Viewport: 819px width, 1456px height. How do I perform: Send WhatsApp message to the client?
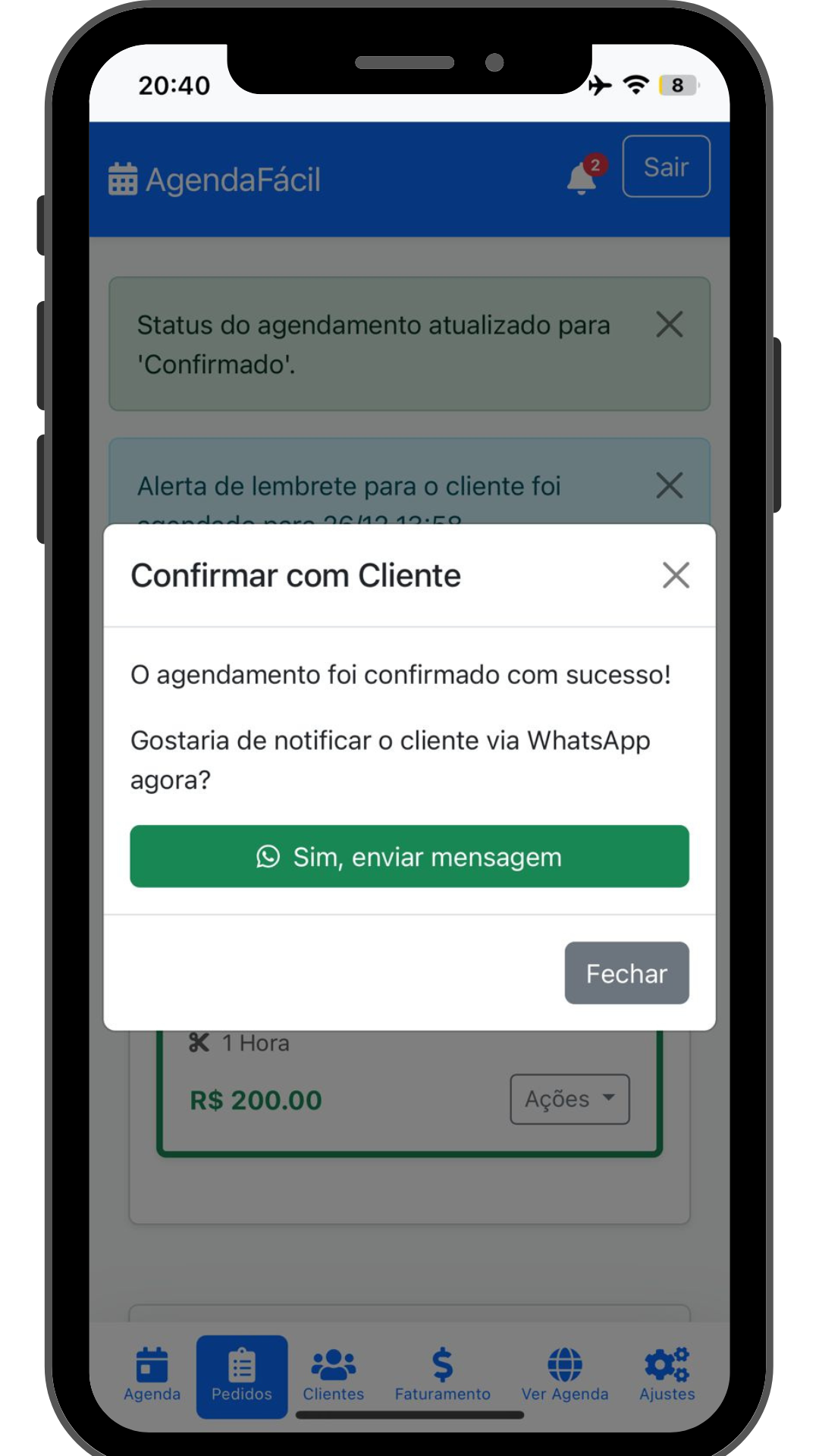[x=409, y=856]
